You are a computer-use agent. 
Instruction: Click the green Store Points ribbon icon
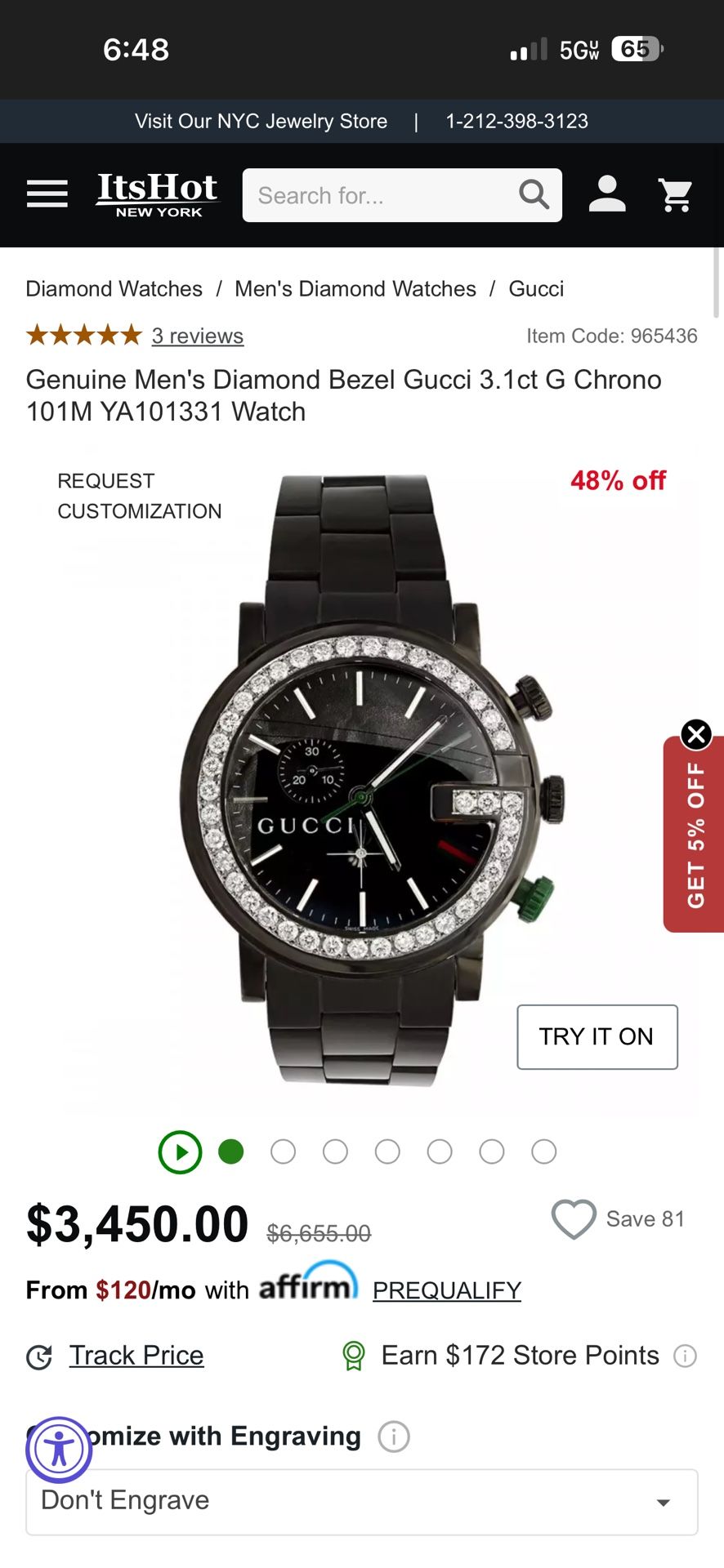353,1355
